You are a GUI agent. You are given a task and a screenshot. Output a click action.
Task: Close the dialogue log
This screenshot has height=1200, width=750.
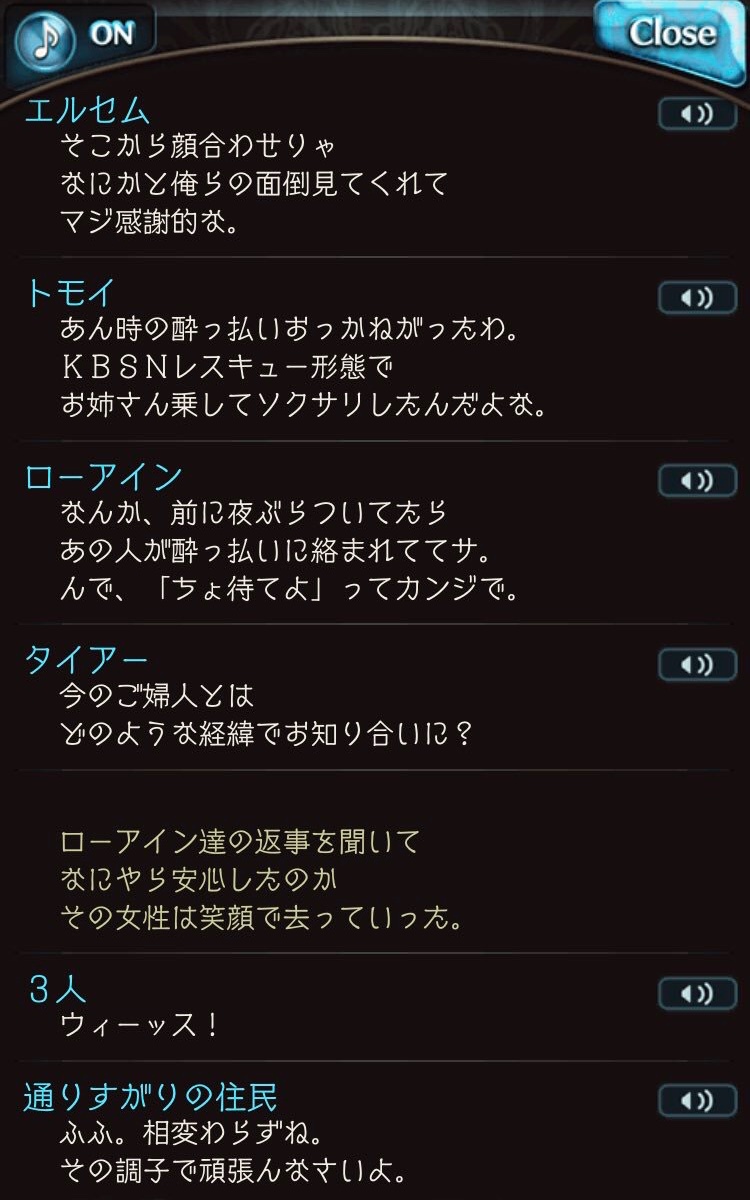[x=671, y=34]
